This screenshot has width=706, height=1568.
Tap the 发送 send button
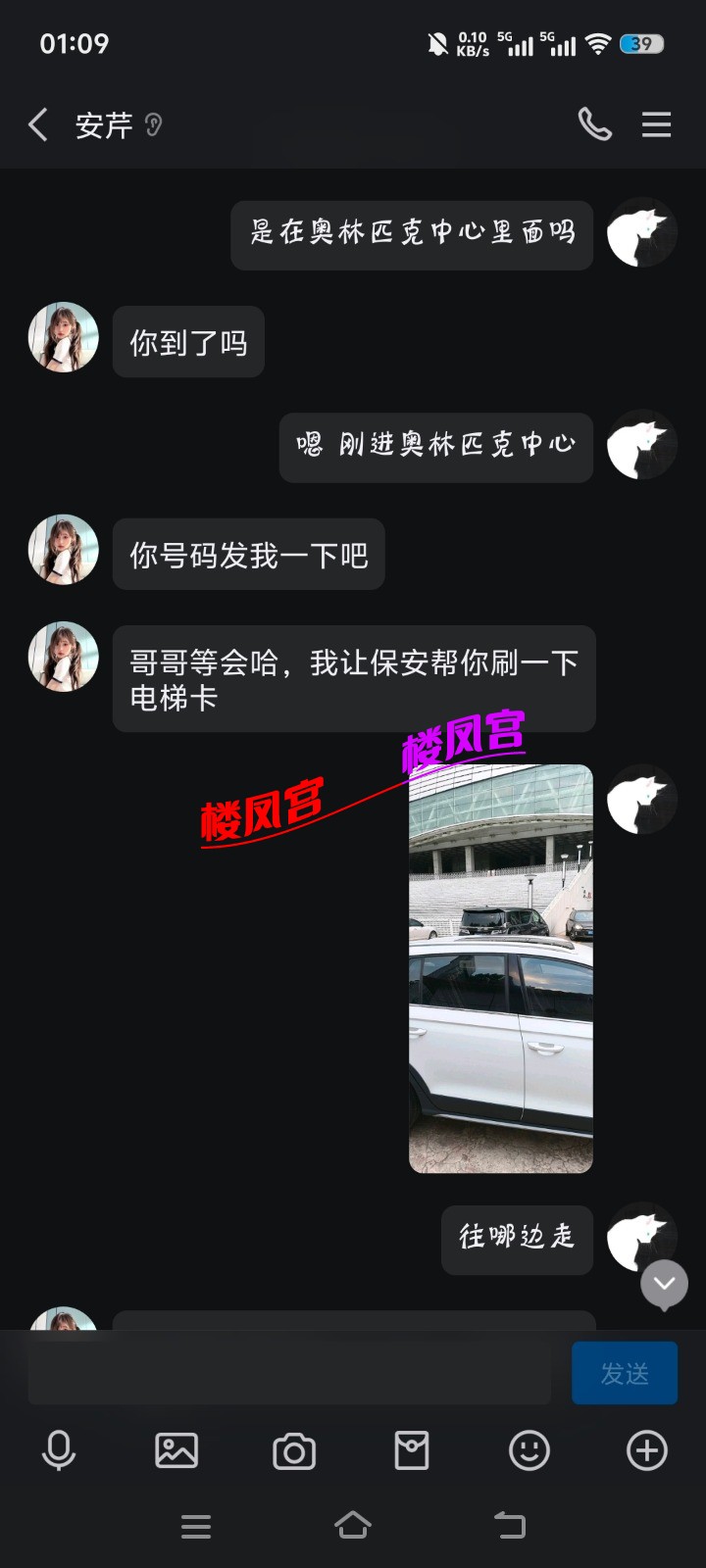[x=624, y=1373]
